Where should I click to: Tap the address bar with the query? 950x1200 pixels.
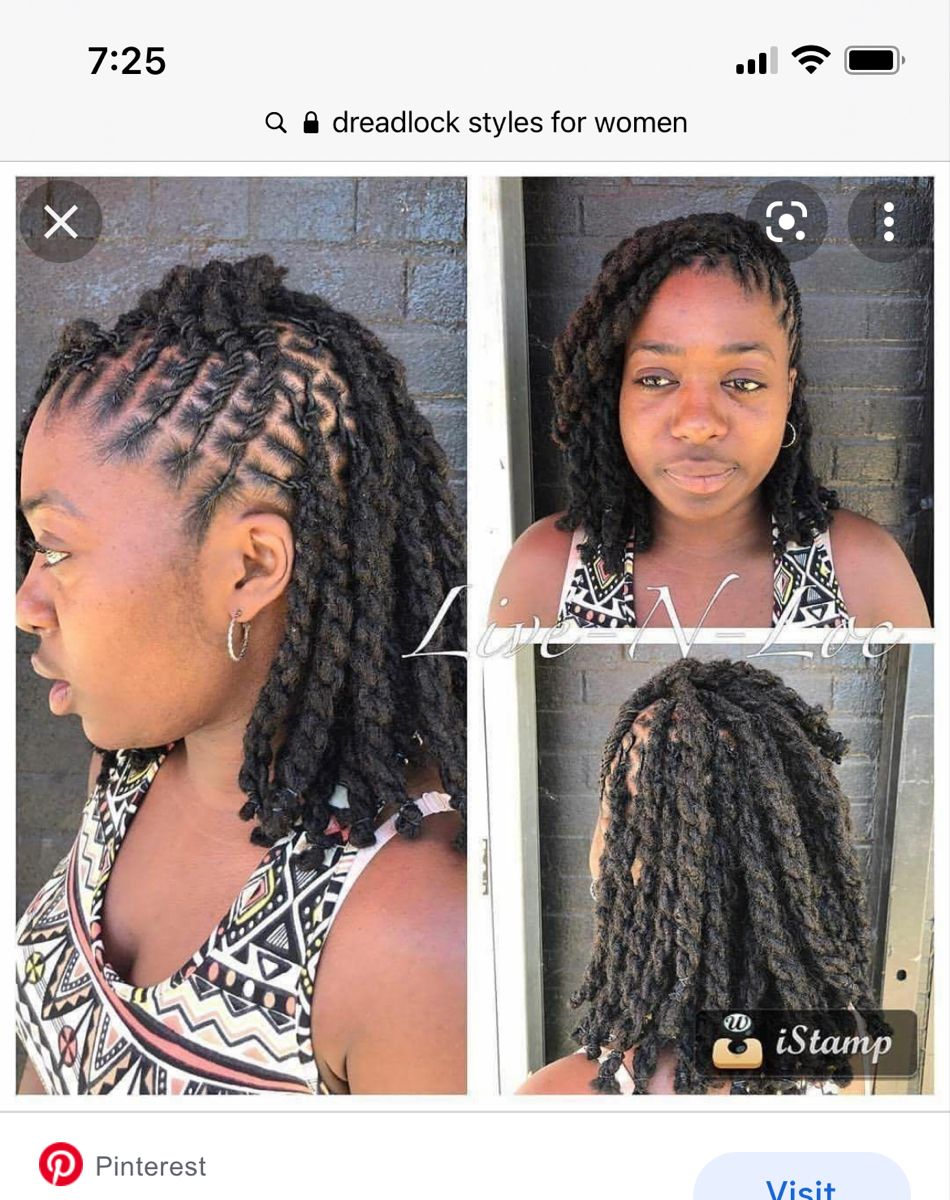point(476,123)
